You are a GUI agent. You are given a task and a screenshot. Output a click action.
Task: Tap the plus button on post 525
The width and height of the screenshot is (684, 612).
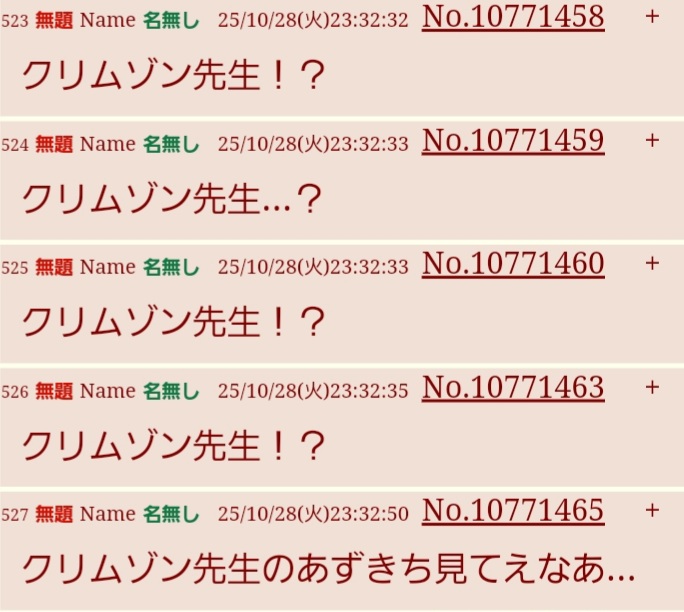coord(652,263)
